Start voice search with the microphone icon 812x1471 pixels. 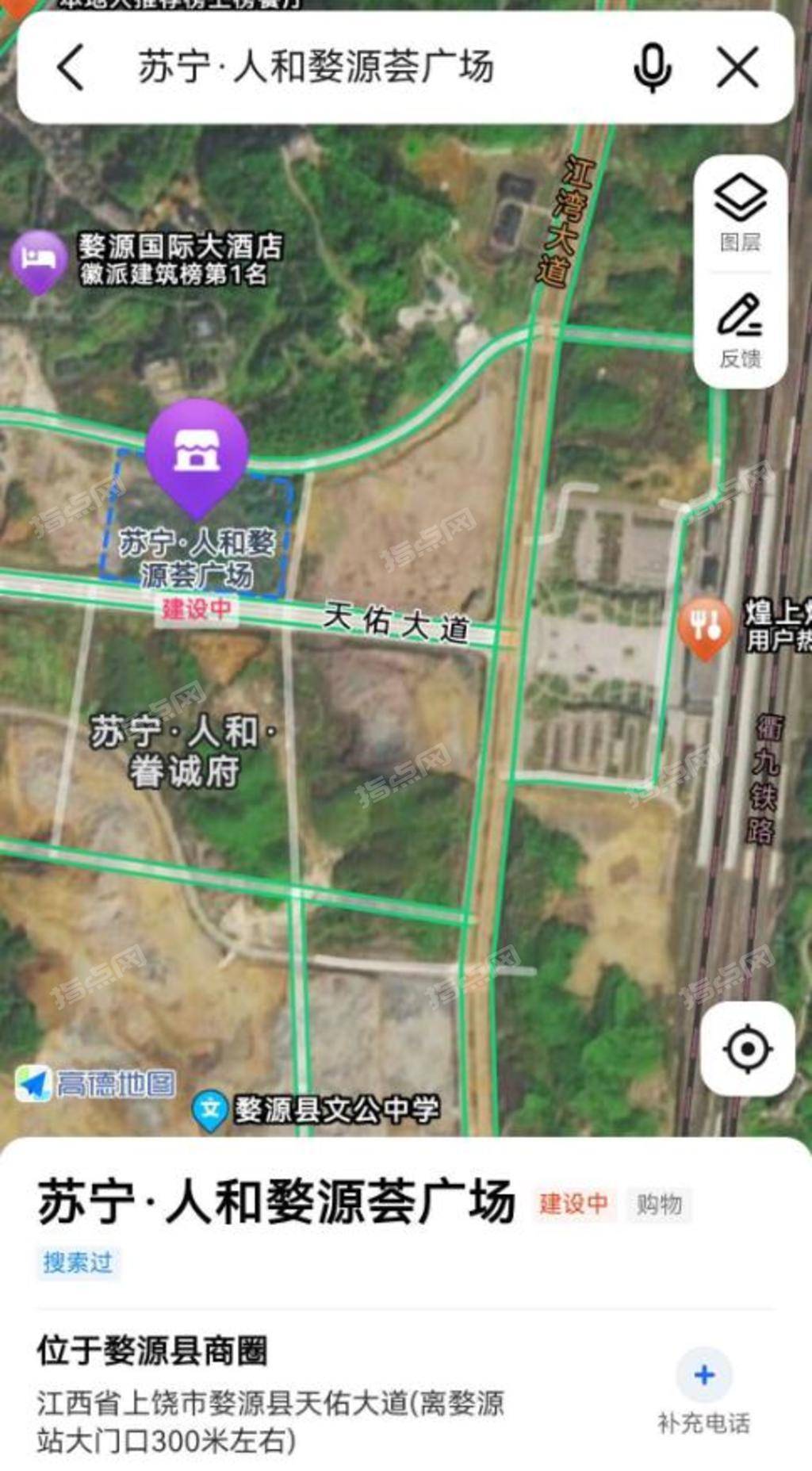[653, 67]
